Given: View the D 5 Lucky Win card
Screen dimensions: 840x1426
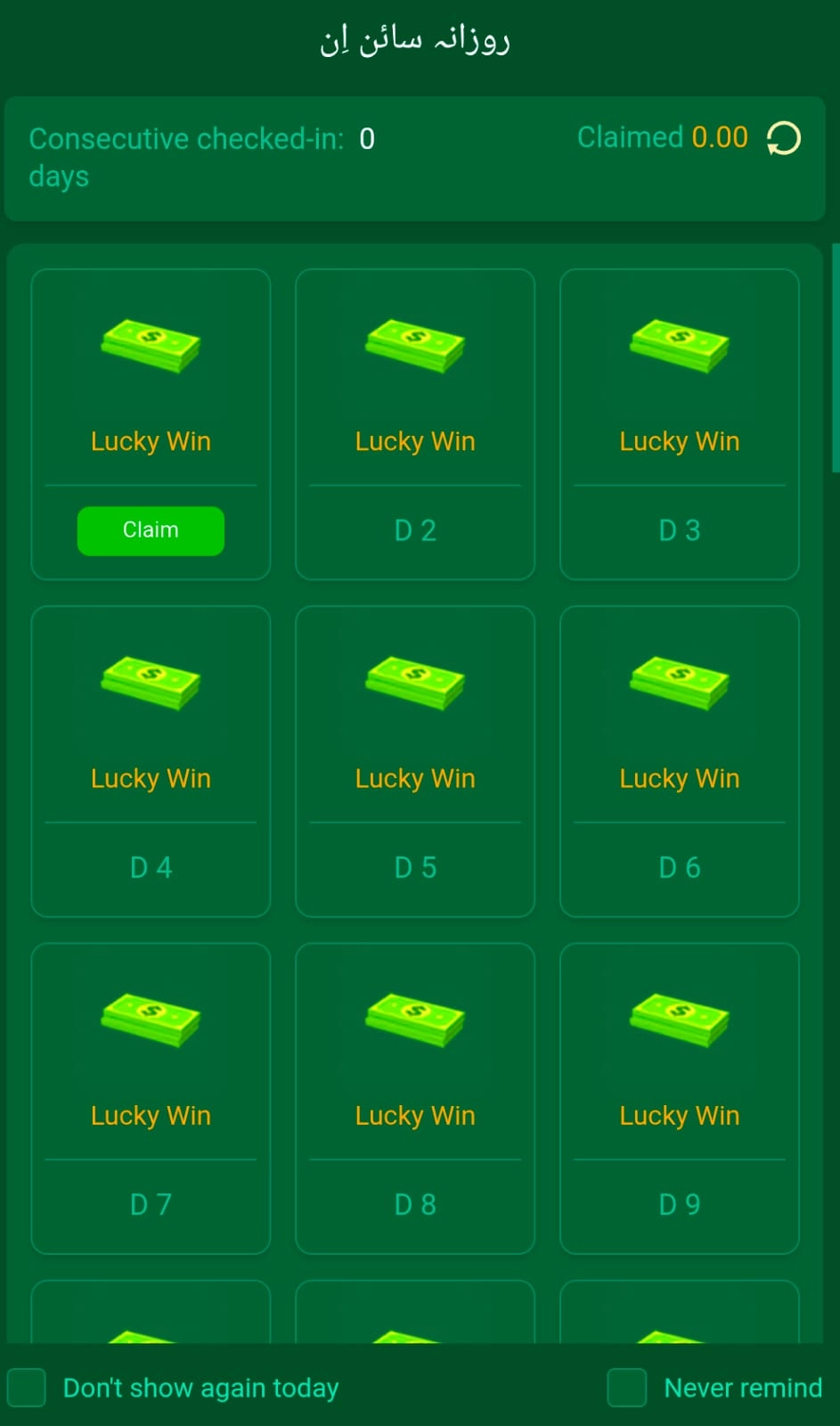Looking at the screenshot, I should coord(415,761).
